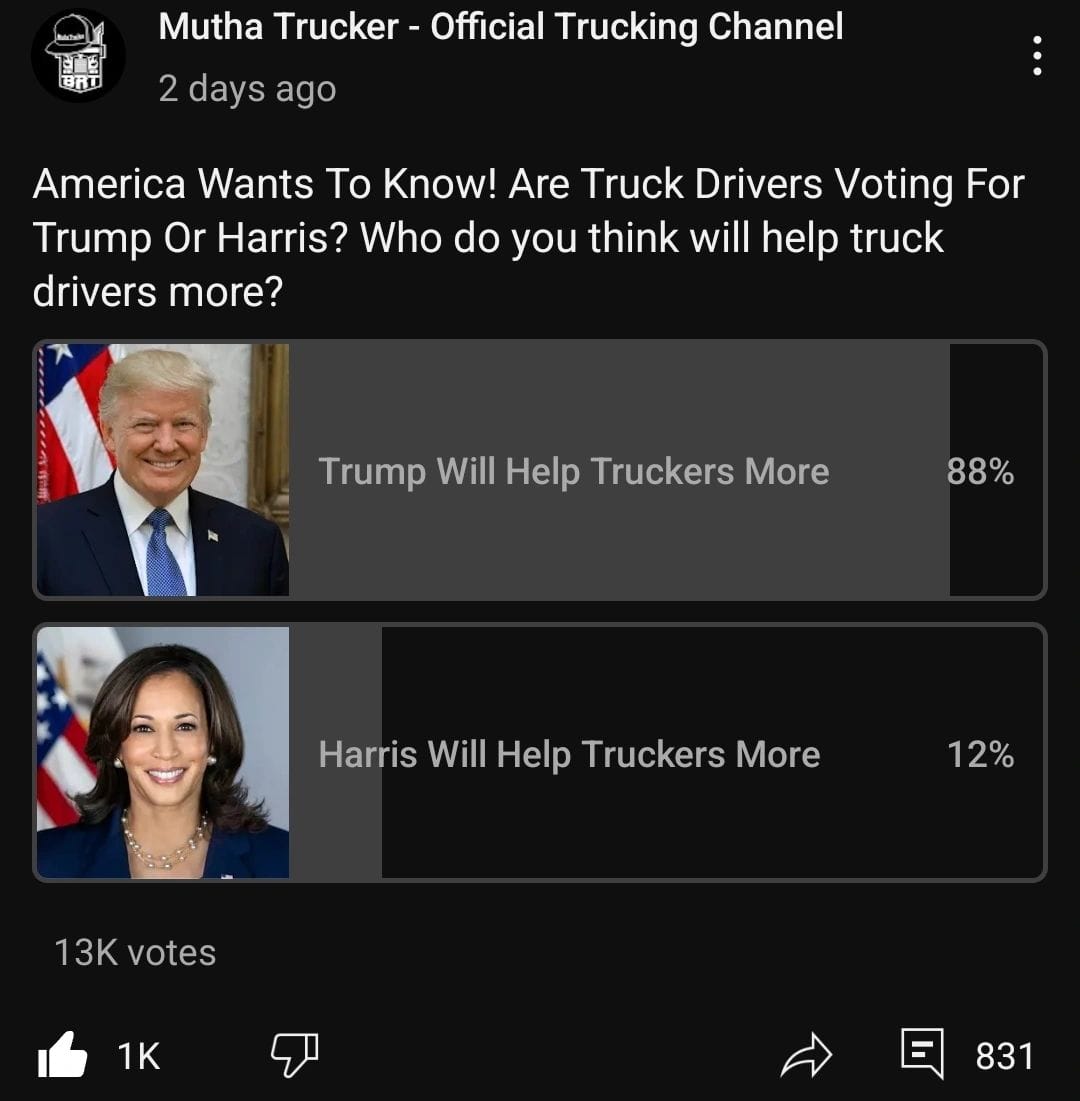Dislike this community post
Viewport: 1080px width, 1101px height.
(295, 1054)
